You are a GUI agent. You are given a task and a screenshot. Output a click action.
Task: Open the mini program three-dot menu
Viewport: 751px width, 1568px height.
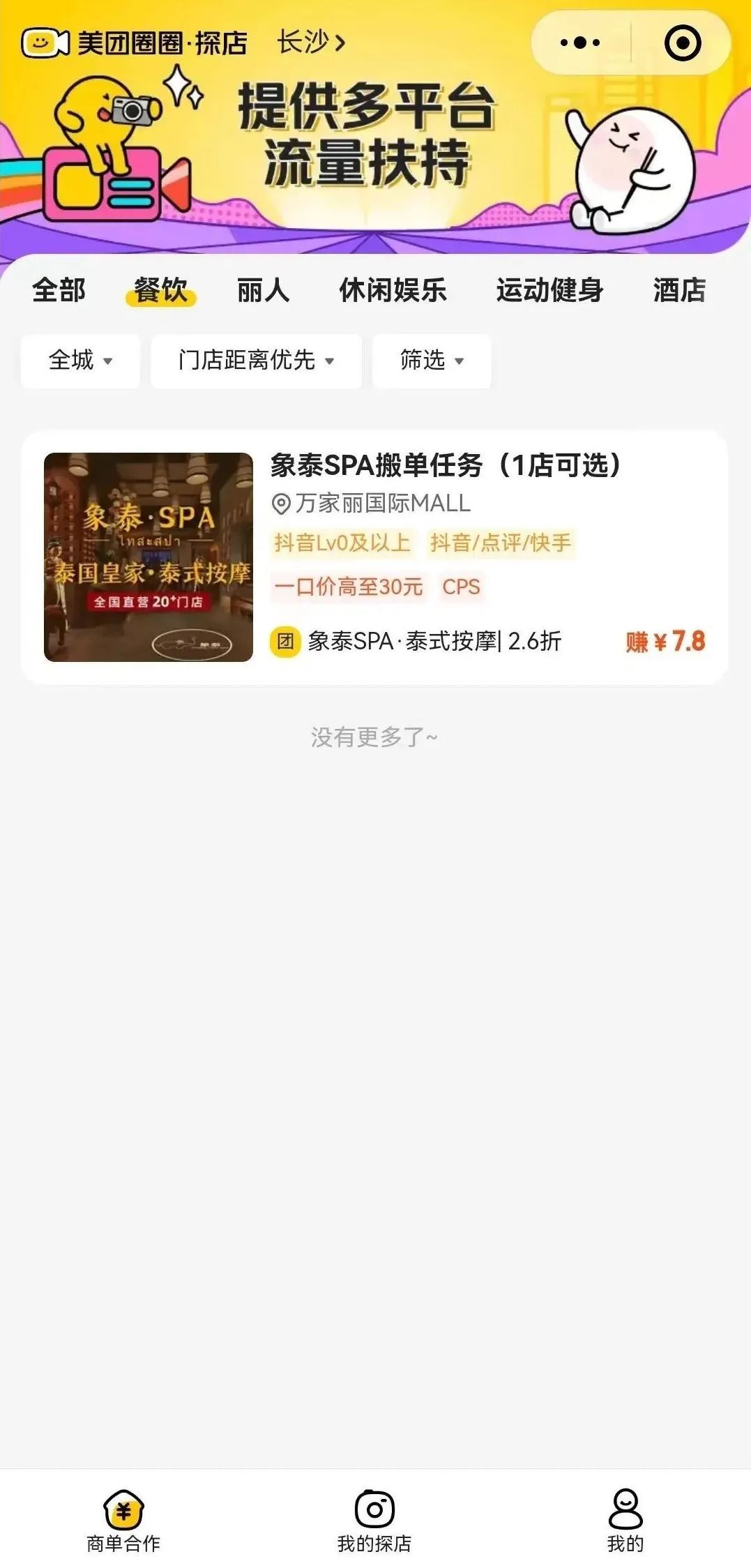point(580,43)
